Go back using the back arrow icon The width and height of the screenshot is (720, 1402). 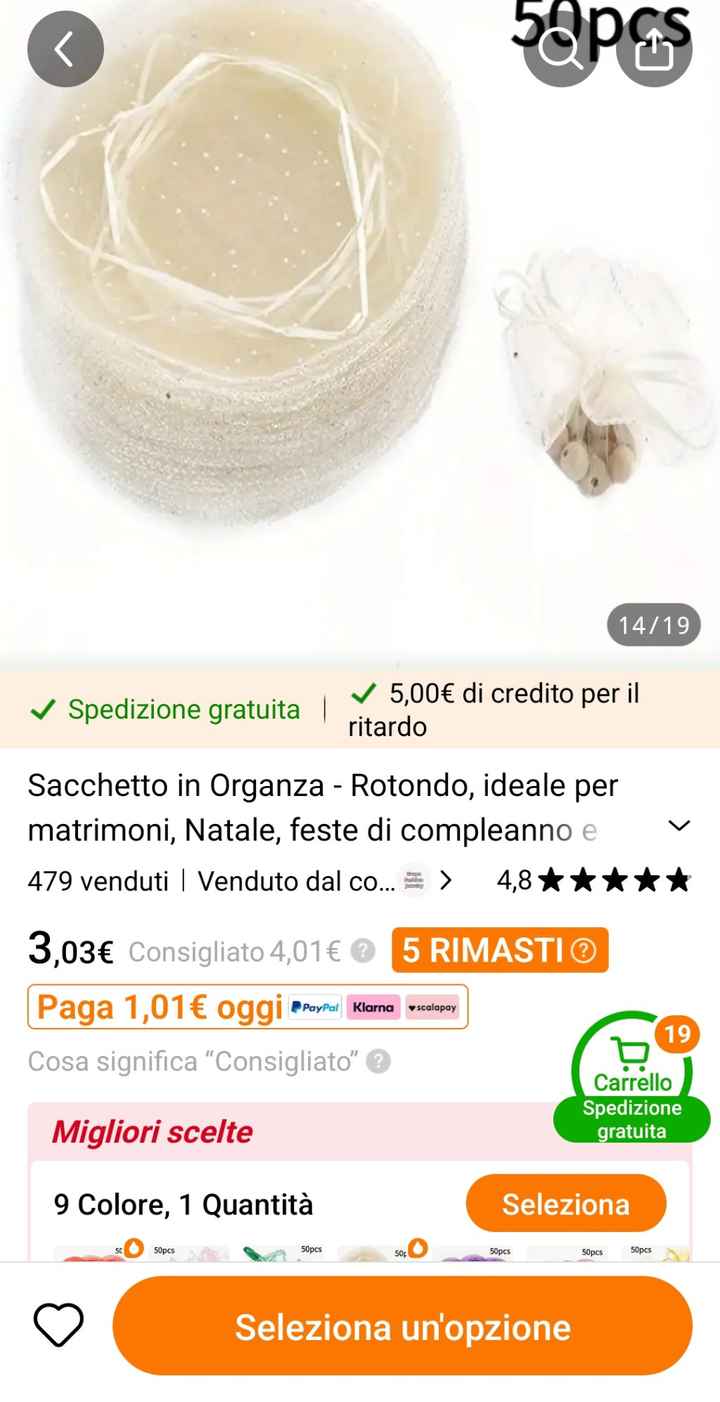pos(65,47)
